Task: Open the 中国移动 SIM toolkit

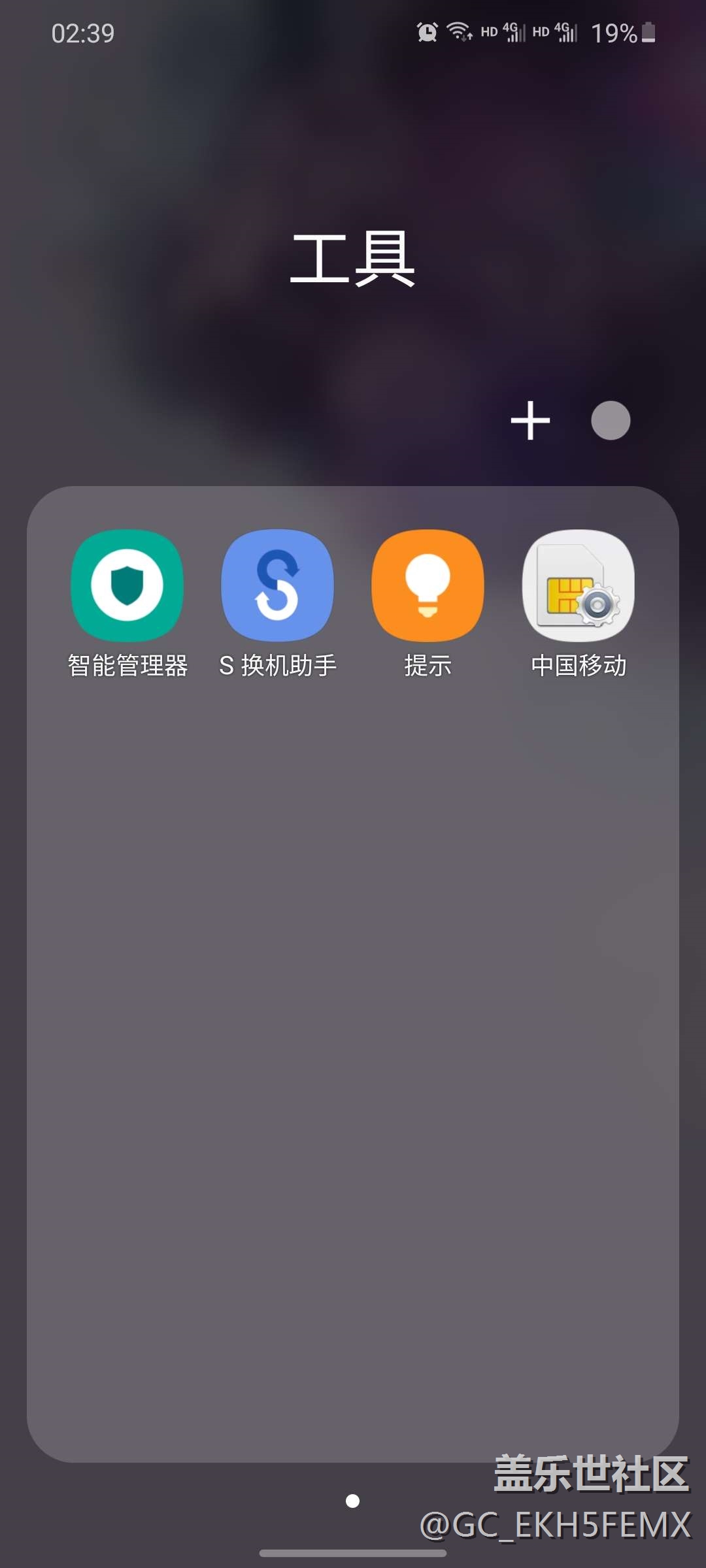Action: click(579, 585)
